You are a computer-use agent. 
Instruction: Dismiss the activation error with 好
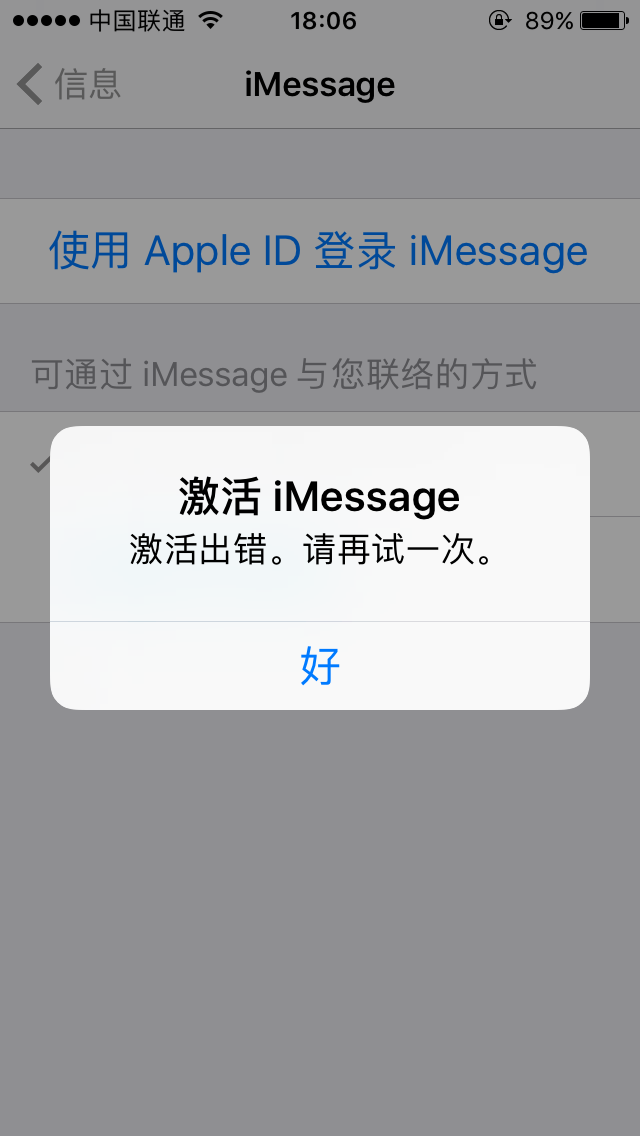pyautogui.click(x=320, y=666)
